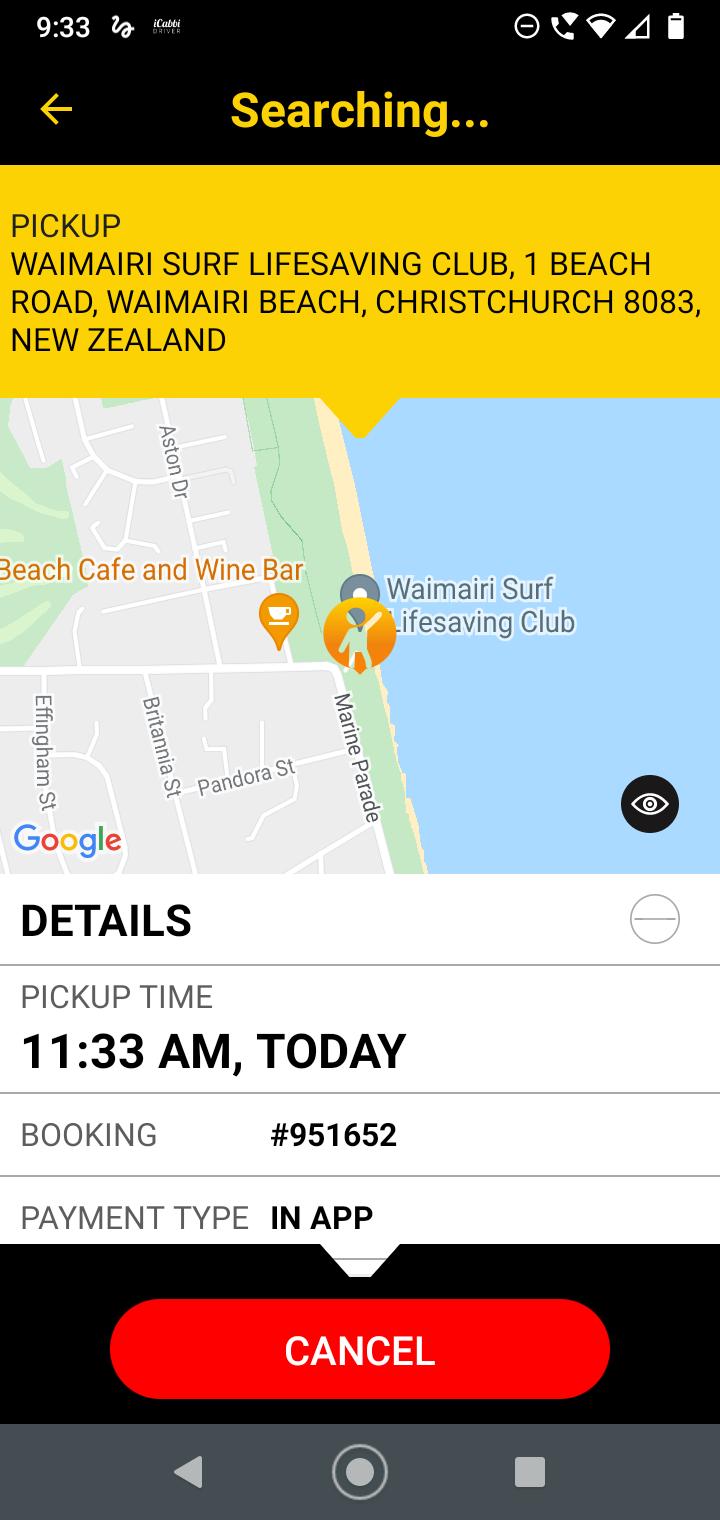The width and height of the screenshot is (720, 1520).
Task: Cancel the taxi booking search
Action: point(360,1349)
